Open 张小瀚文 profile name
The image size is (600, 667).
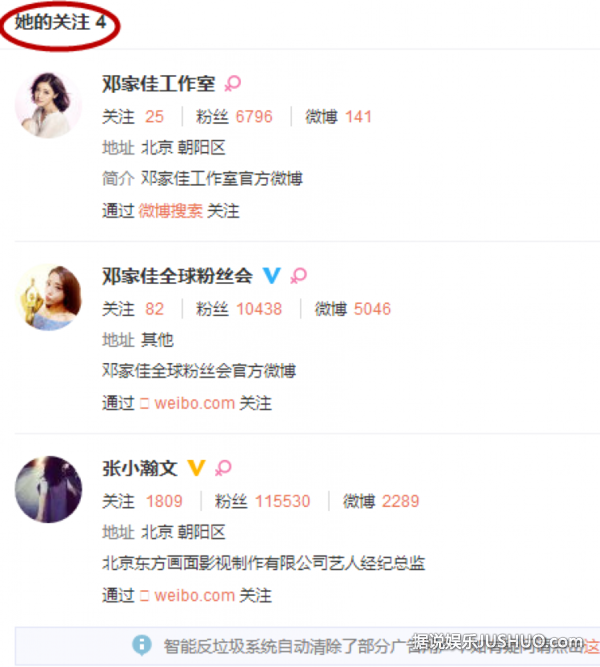point(139,467)
